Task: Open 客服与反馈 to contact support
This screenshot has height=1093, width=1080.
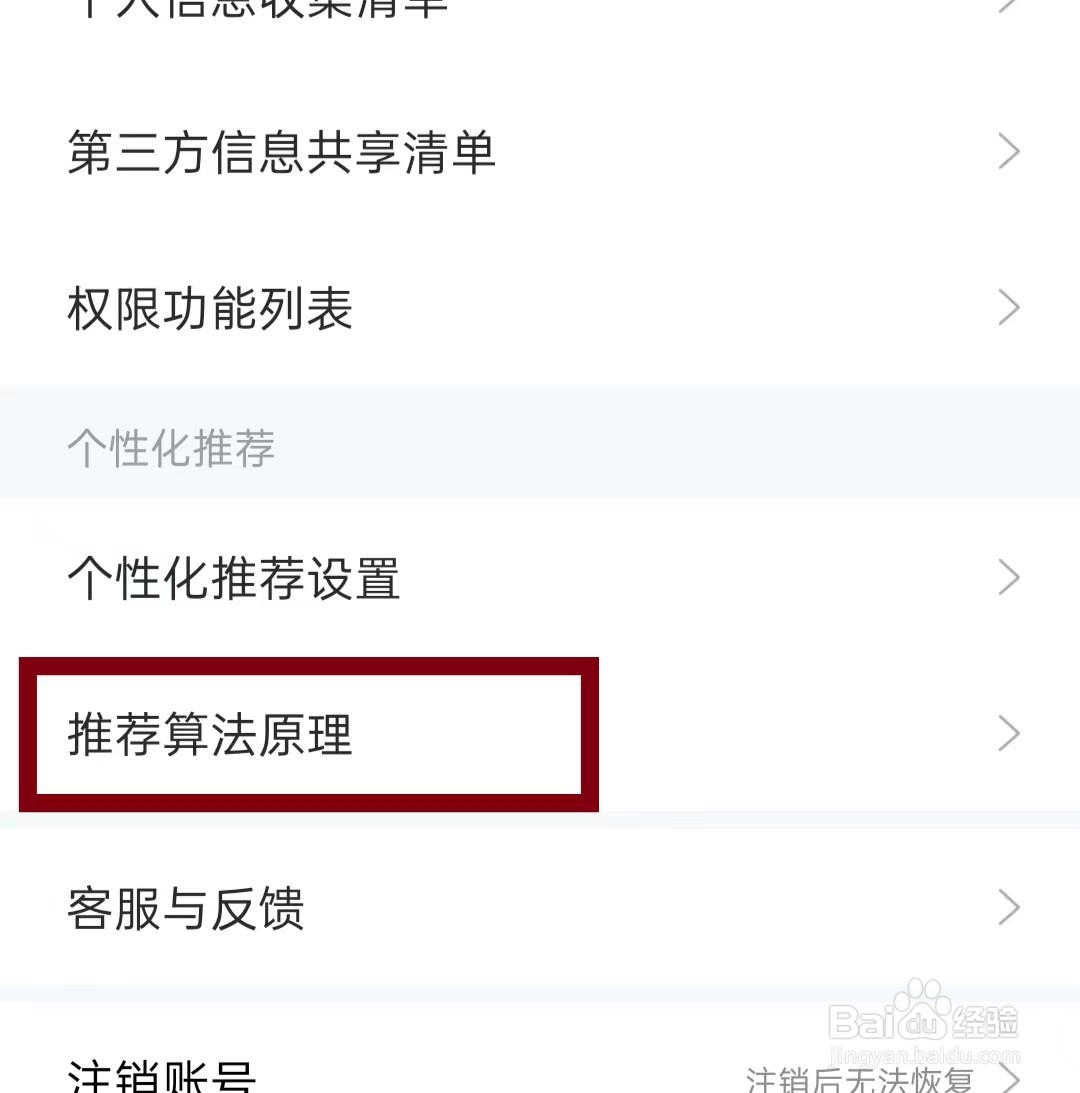Action: [x=184, y=908]
